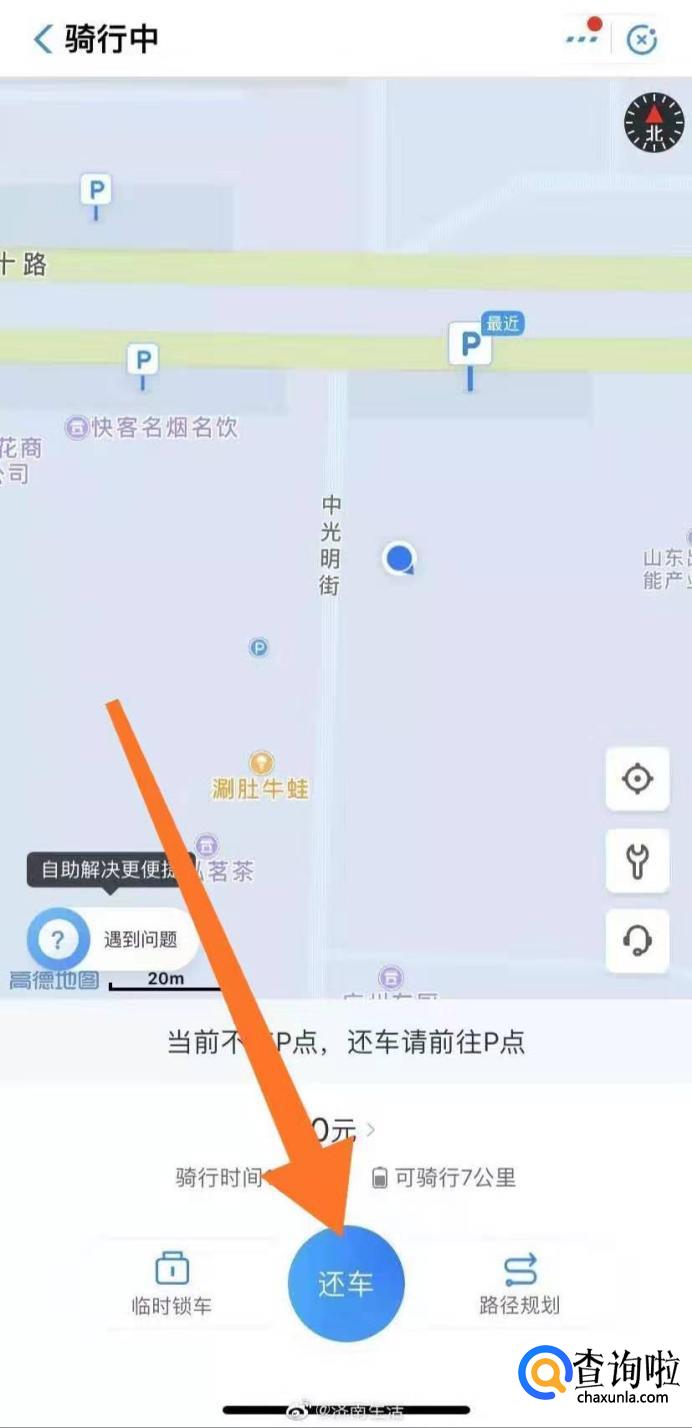Open the three-dot menu in the top bar

pos(582,38)
